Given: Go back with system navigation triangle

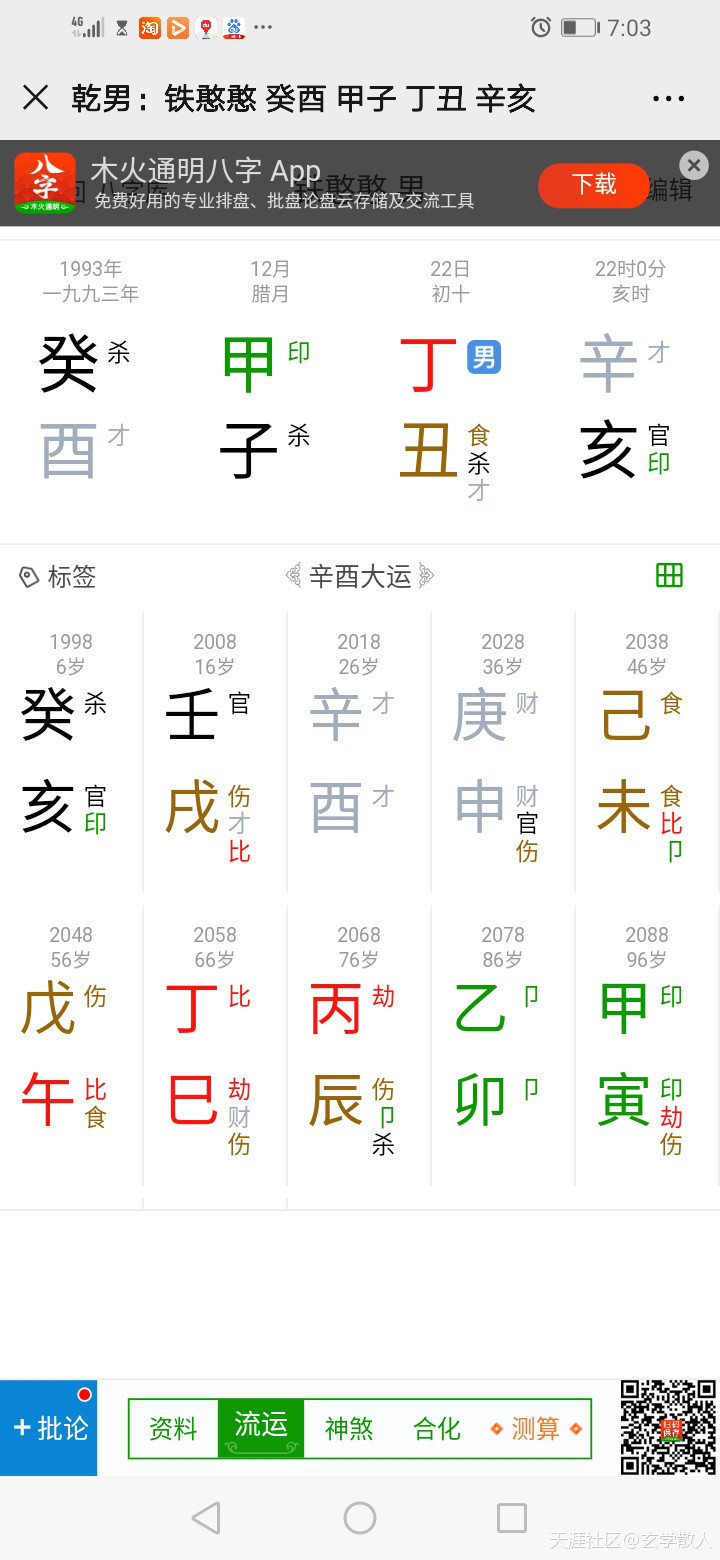Looking at the screenshot, I should click(206, 1518).
